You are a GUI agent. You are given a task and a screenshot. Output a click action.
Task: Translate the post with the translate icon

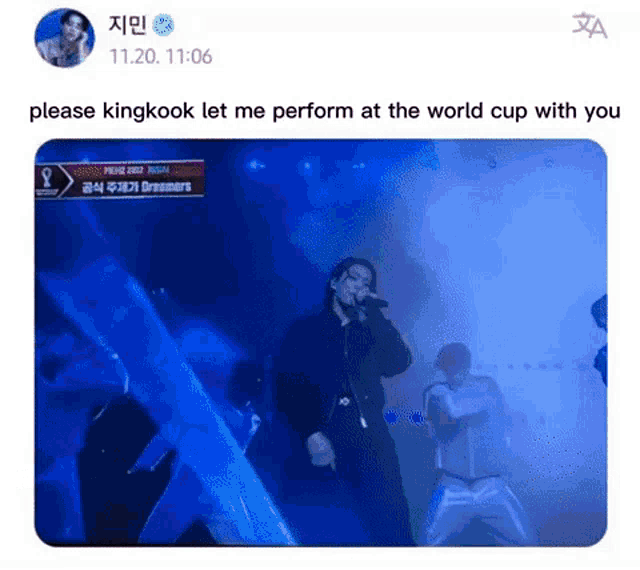[x=589, y=26]
